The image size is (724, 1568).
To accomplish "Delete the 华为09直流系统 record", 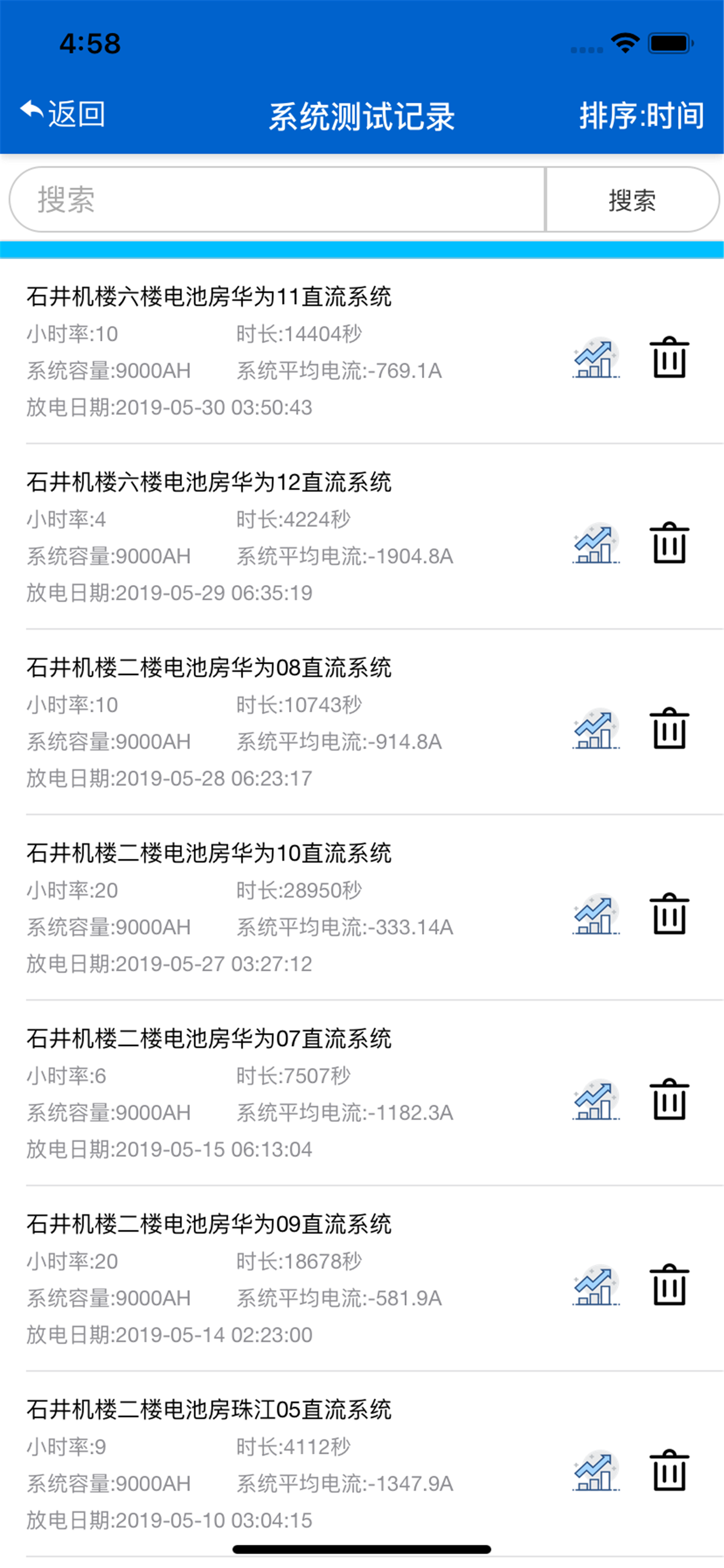I will tap(669, 1286).
